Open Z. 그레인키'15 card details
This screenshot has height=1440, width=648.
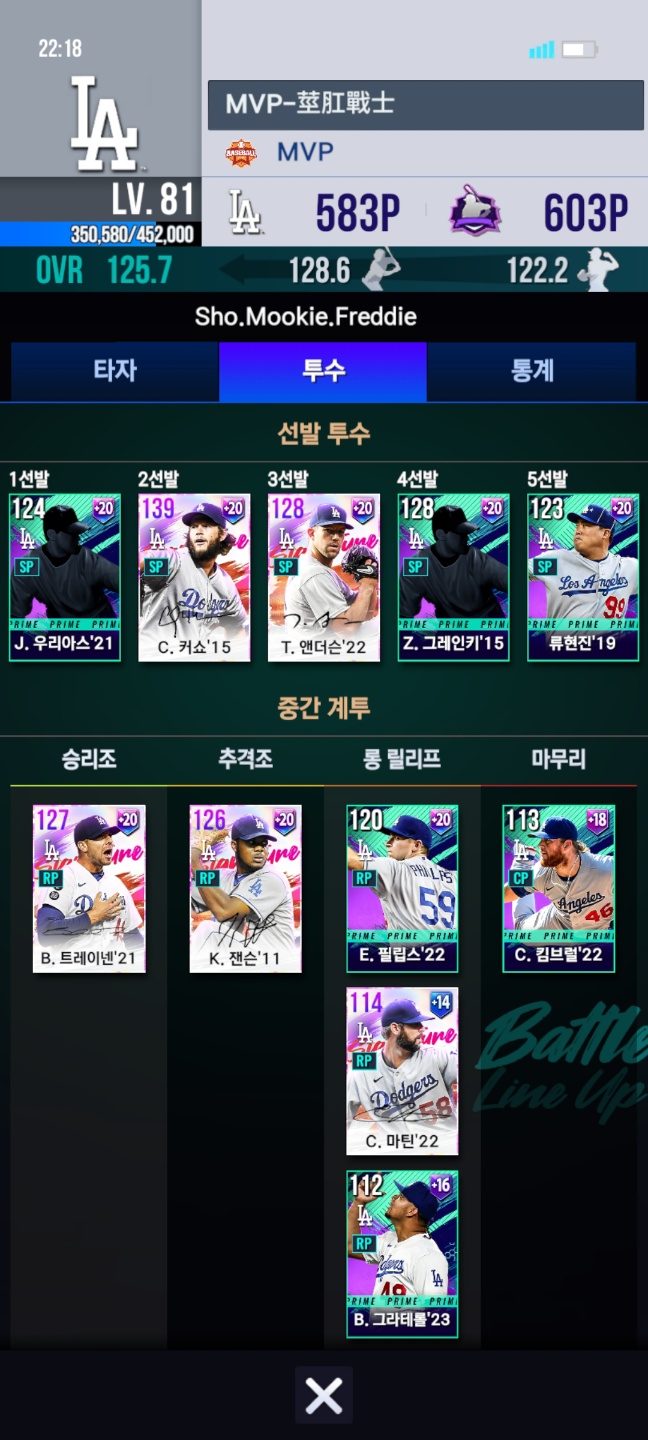pyautogui.click(x=453, y=577)
